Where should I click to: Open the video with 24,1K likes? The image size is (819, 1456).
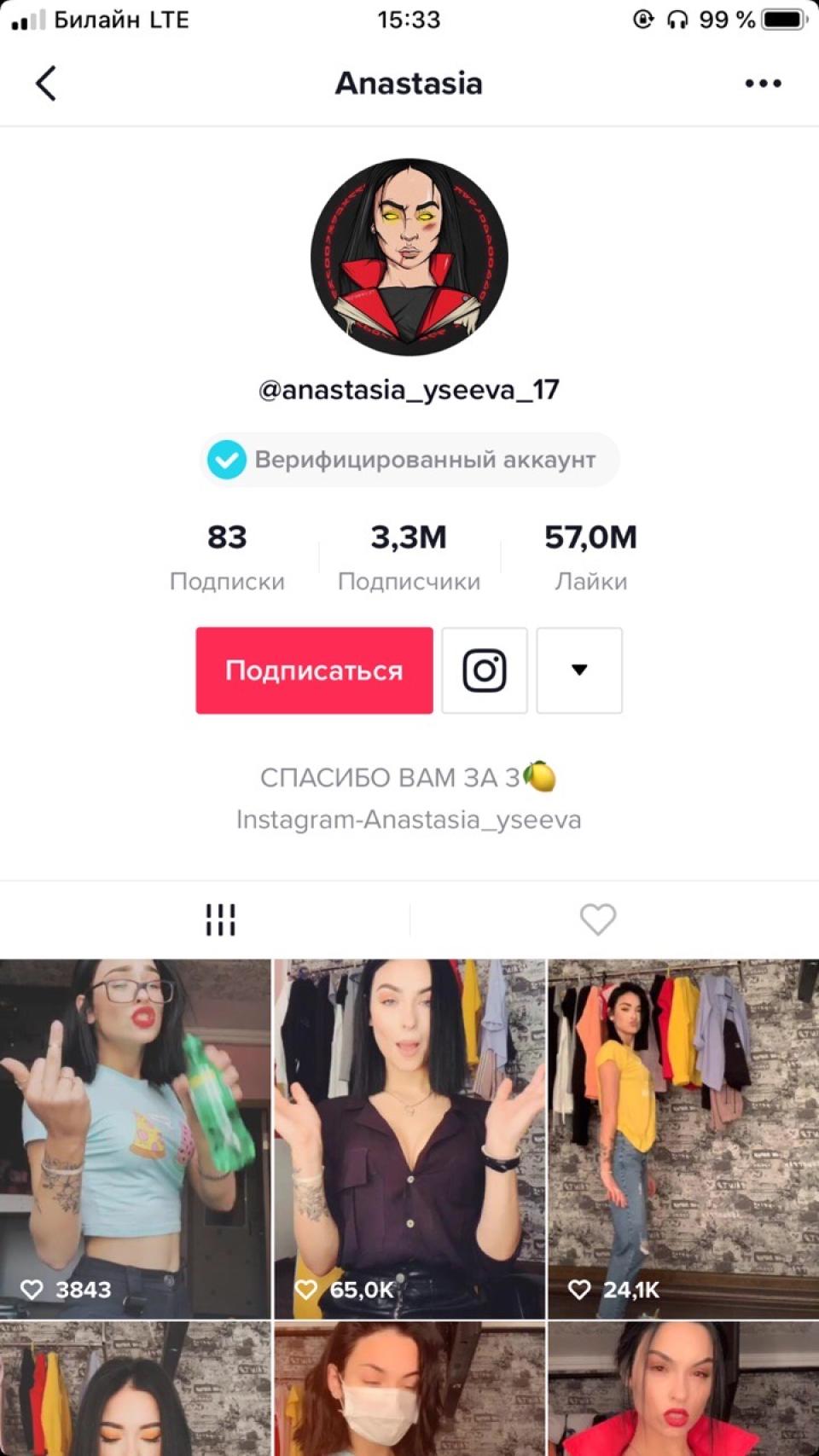click(682, 1139)
